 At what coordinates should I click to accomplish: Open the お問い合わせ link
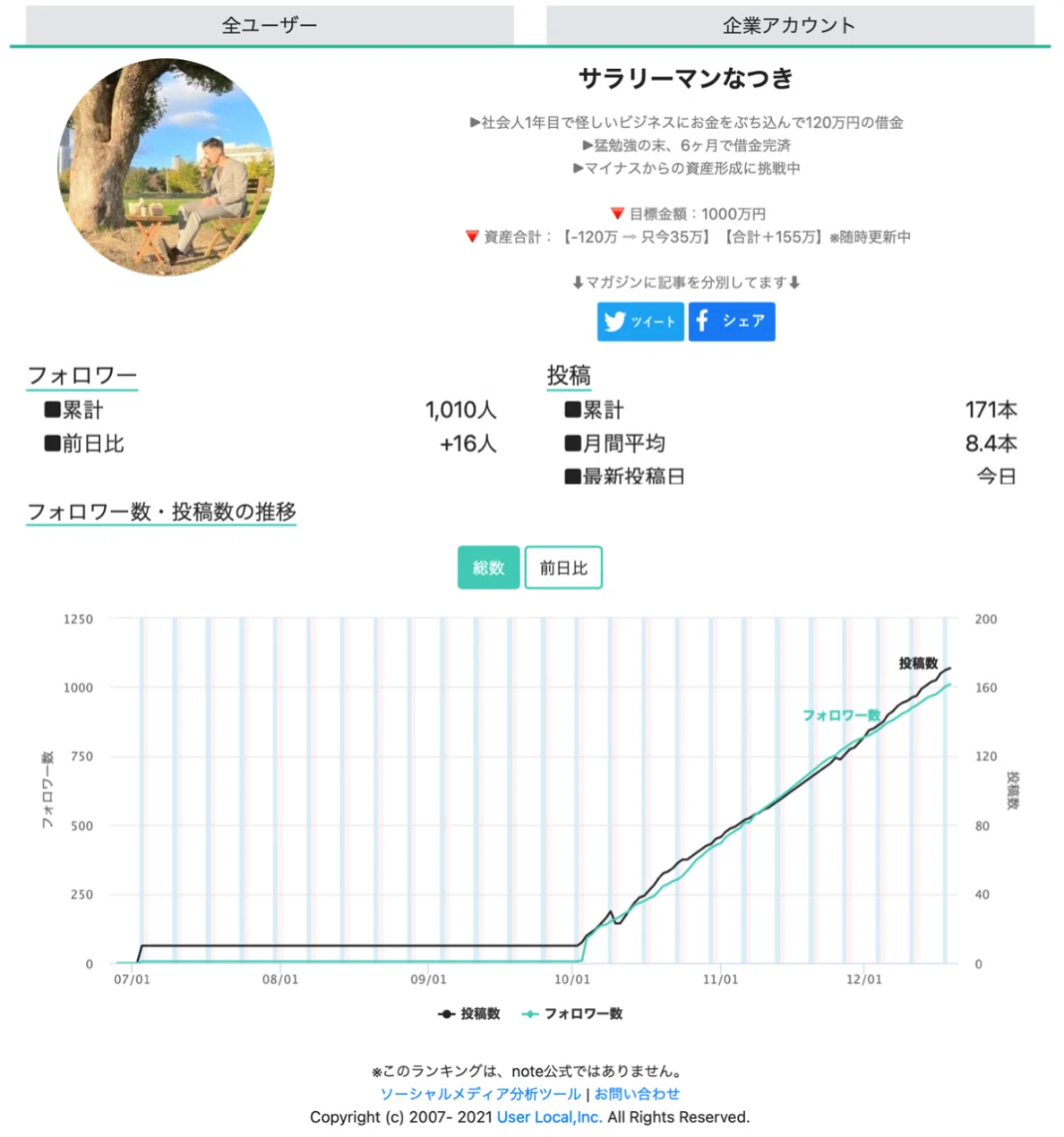point(637,1094)
